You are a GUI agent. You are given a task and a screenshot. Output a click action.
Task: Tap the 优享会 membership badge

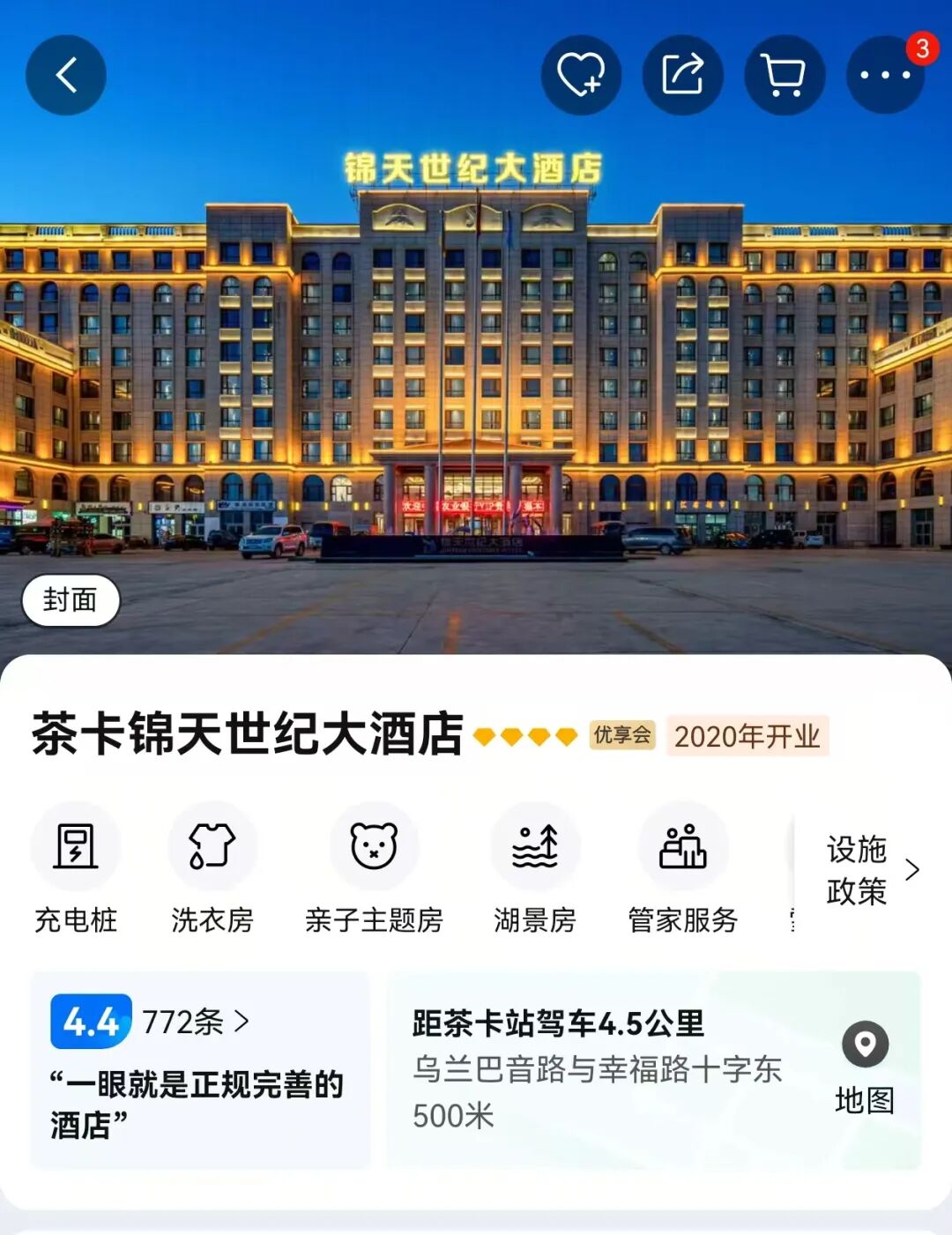tap(622, 734)
